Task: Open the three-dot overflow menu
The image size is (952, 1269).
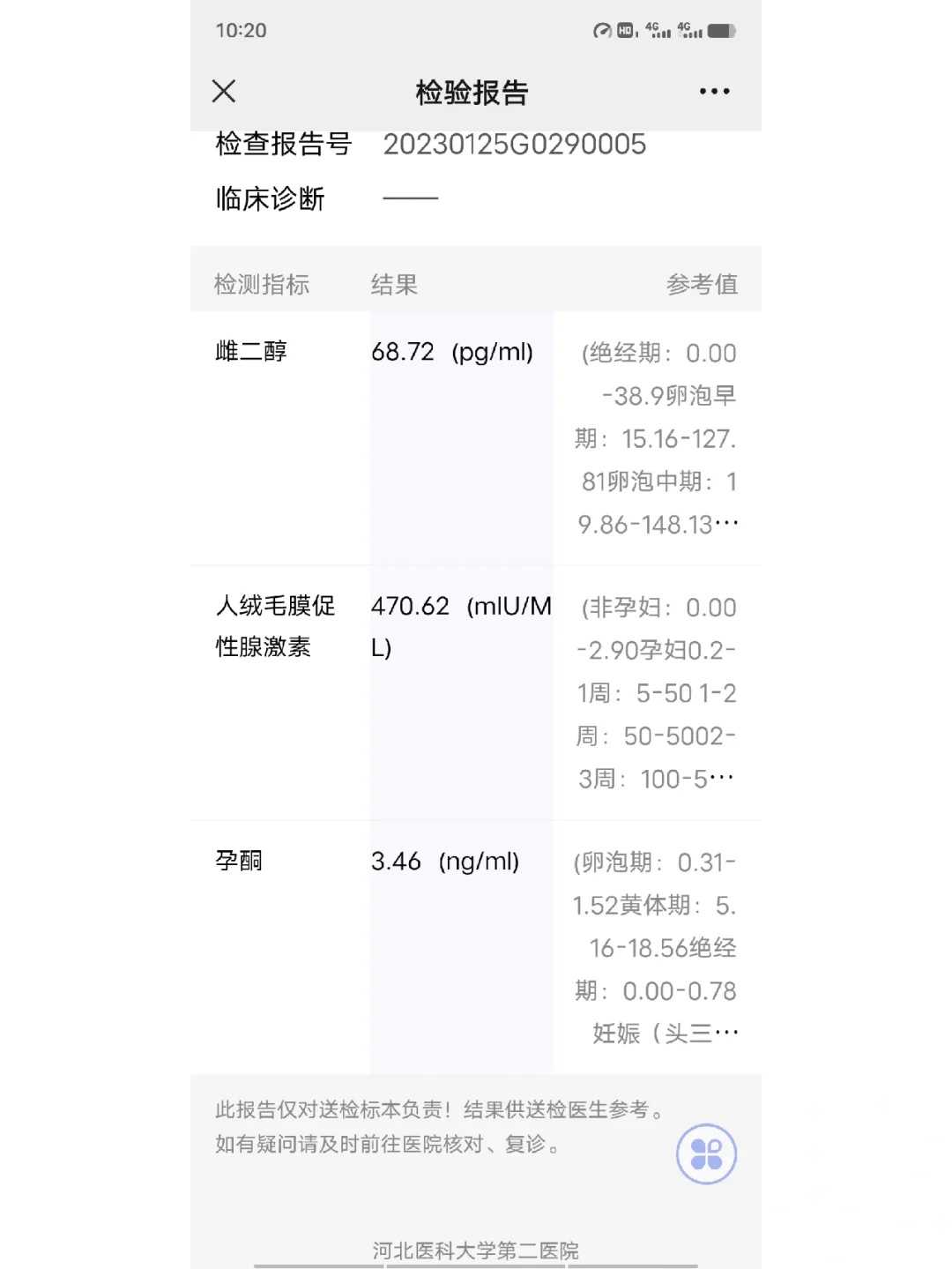Action: point(714,92)
